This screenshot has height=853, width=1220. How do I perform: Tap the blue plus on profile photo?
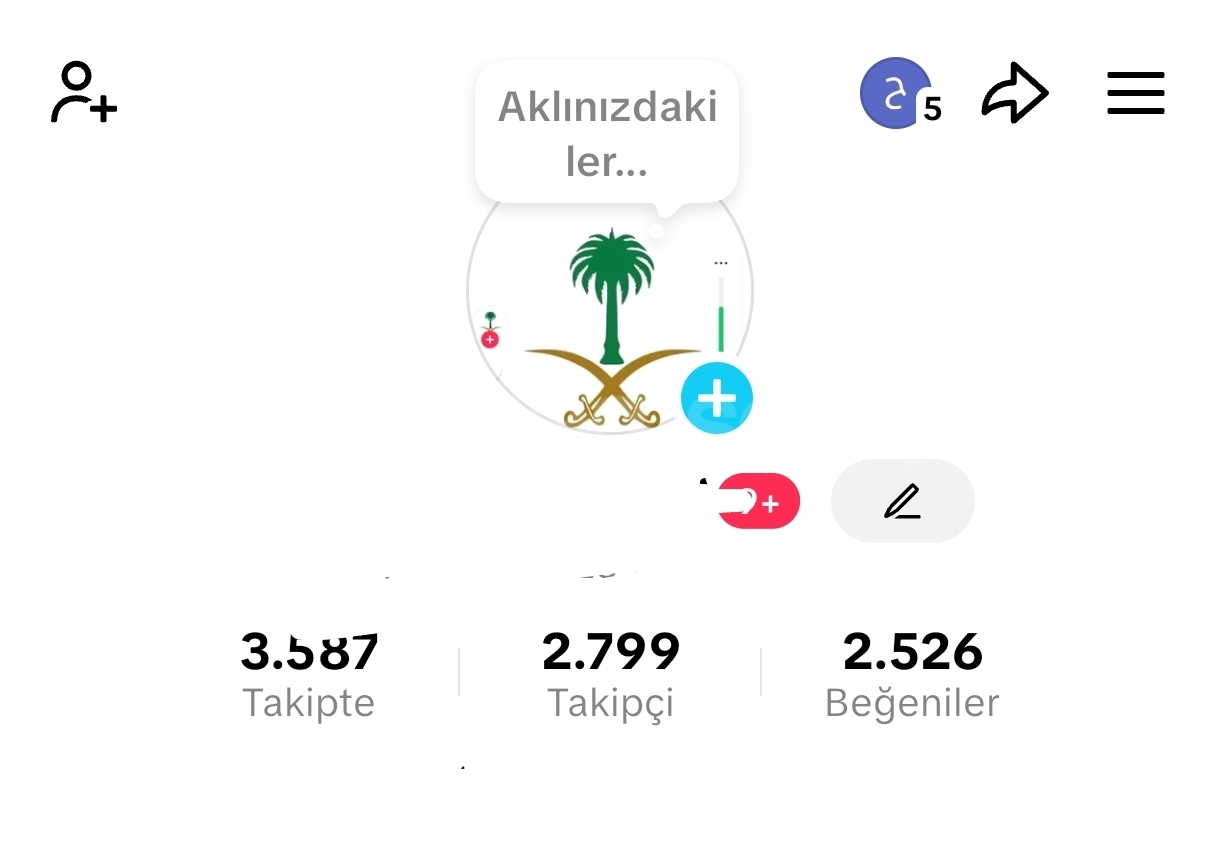coord(716,398)
